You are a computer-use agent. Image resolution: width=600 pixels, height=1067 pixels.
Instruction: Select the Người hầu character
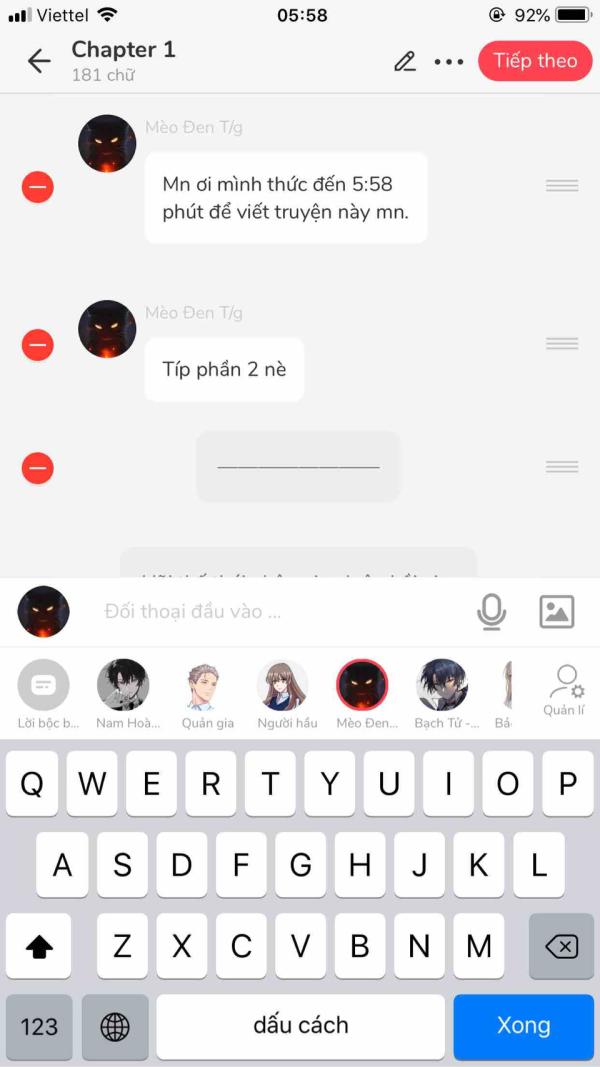point(283,685)
